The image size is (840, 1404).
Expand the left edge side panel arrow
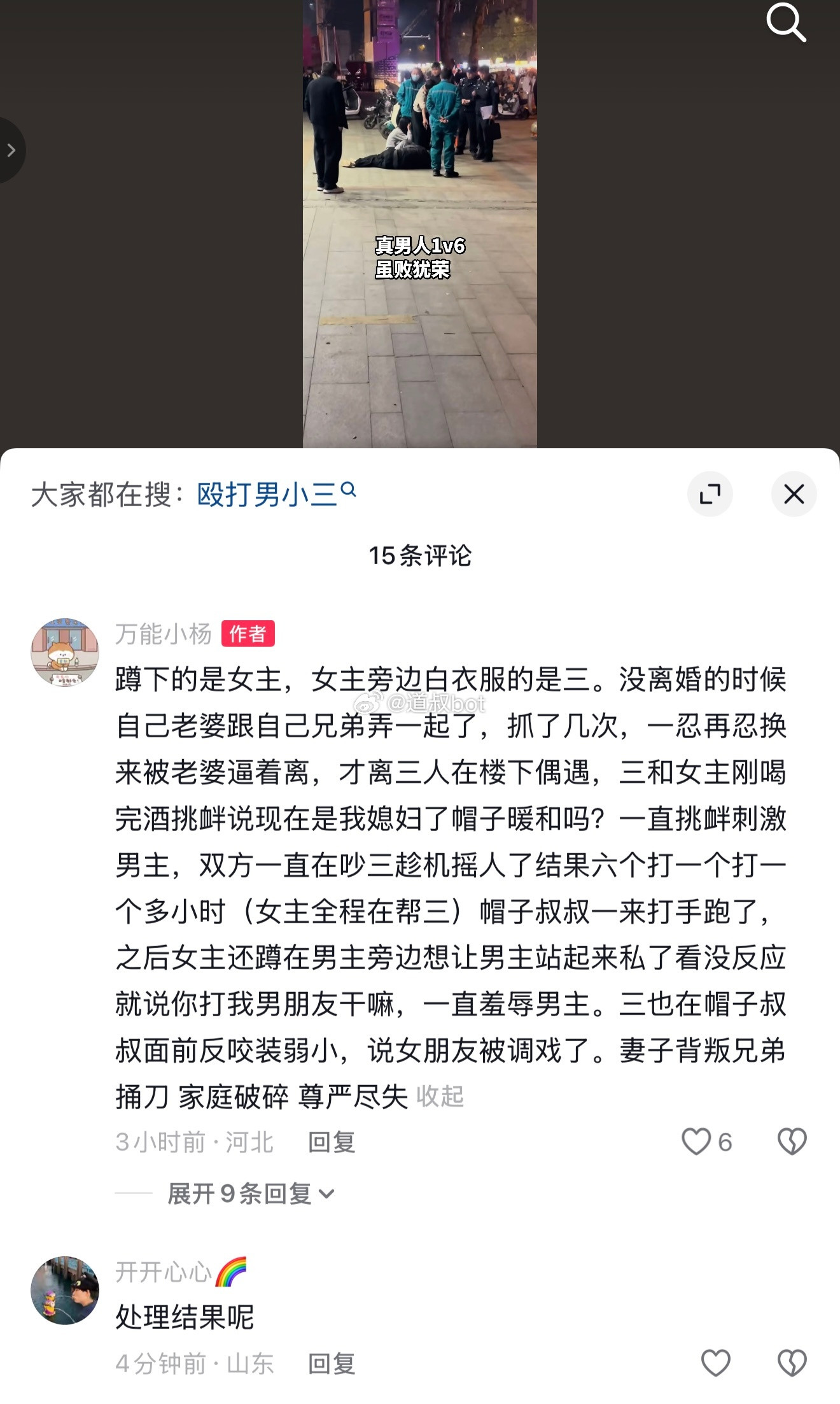10,150
